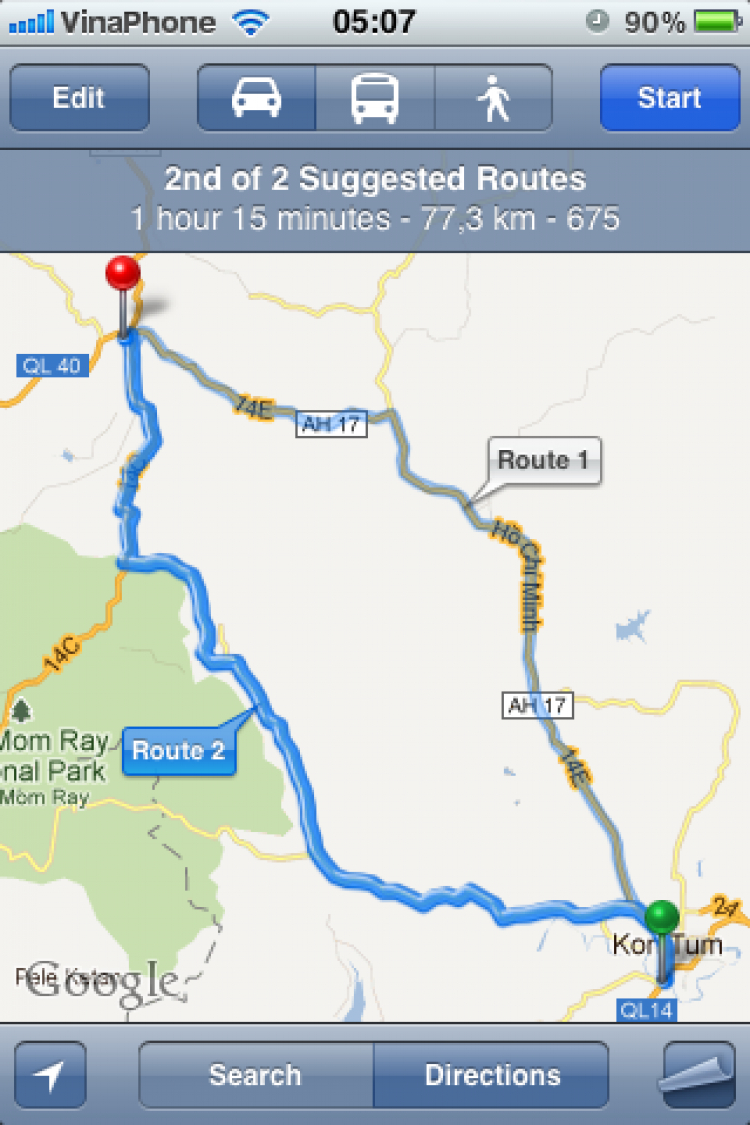Switch to Directions mode
Image resolution: width=750 pixels, height=1125 pixels.
pyautogui.click(x=492, y=1076)
